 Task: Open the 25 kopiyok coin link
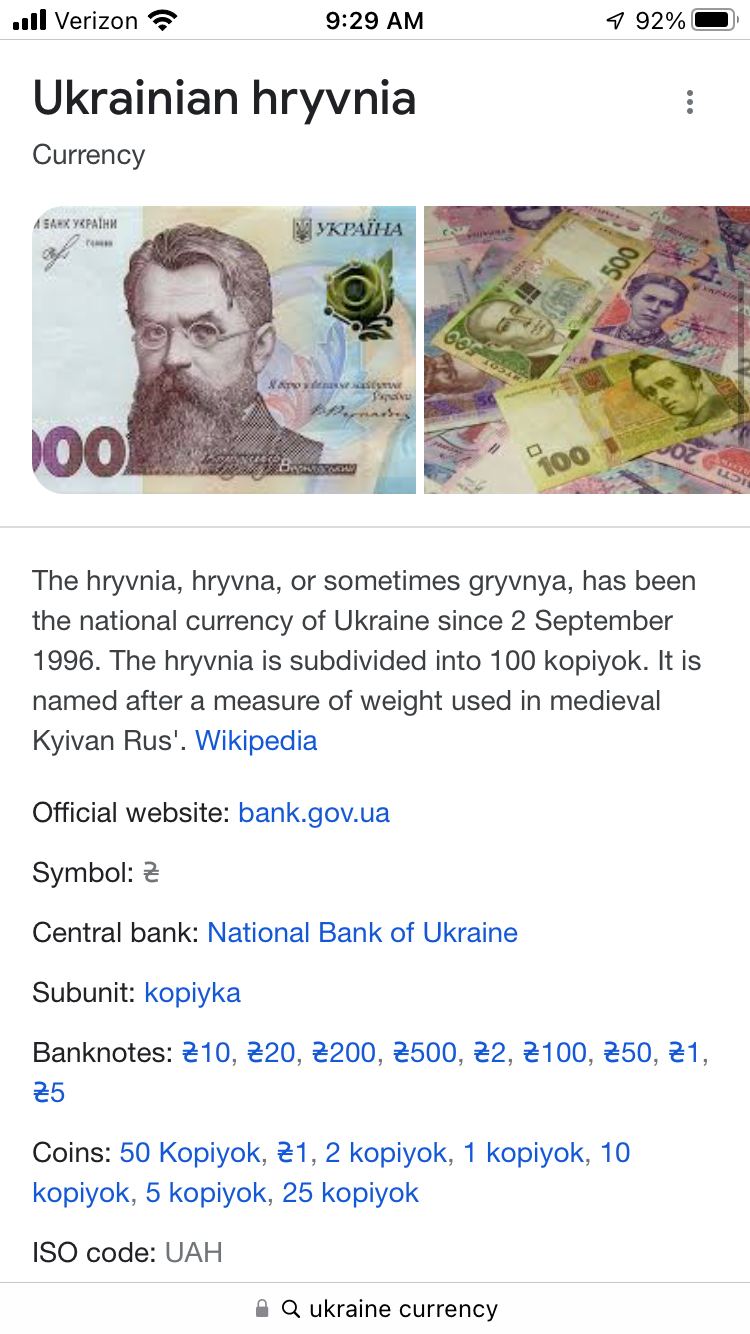coord(350,1193)
